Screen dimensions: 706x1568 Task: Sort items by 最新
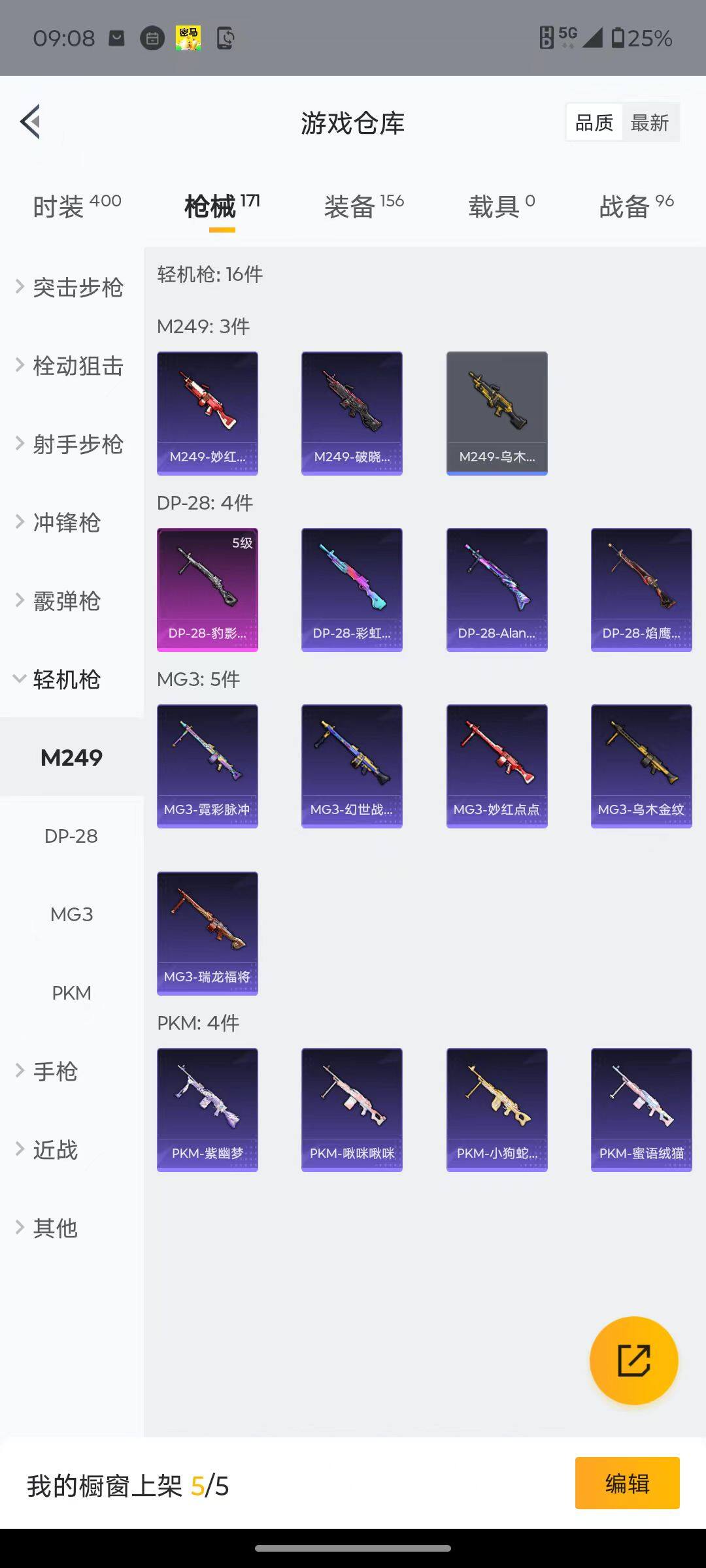click(x=649, y=123)
